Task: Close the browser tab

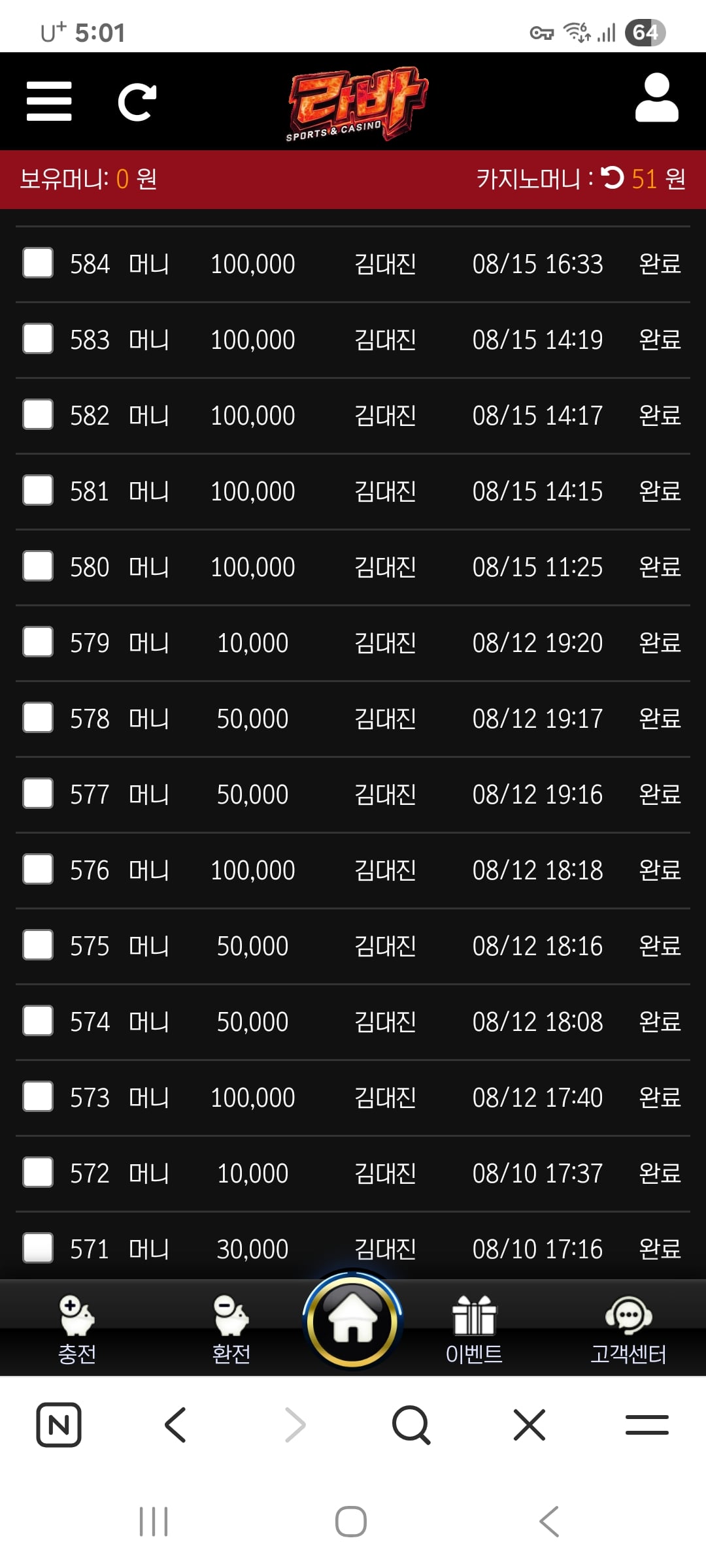Action: click(529, 1425)
